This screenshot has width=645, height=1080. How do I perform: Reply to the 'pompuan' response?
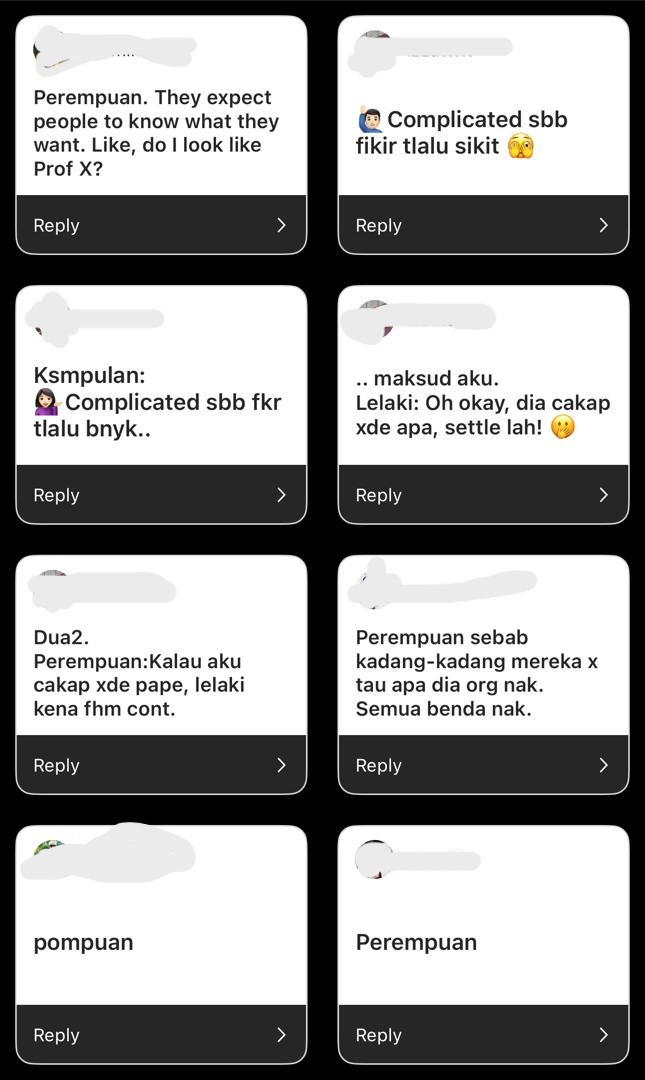[x=160, y=1035]
